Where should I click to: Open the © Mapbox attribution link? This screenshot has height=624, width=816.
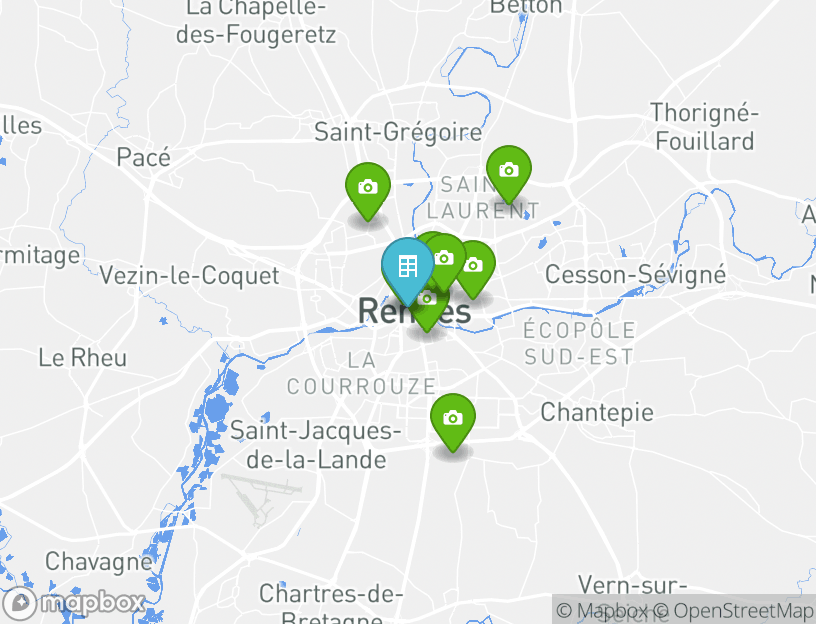[x=602, y=610]
